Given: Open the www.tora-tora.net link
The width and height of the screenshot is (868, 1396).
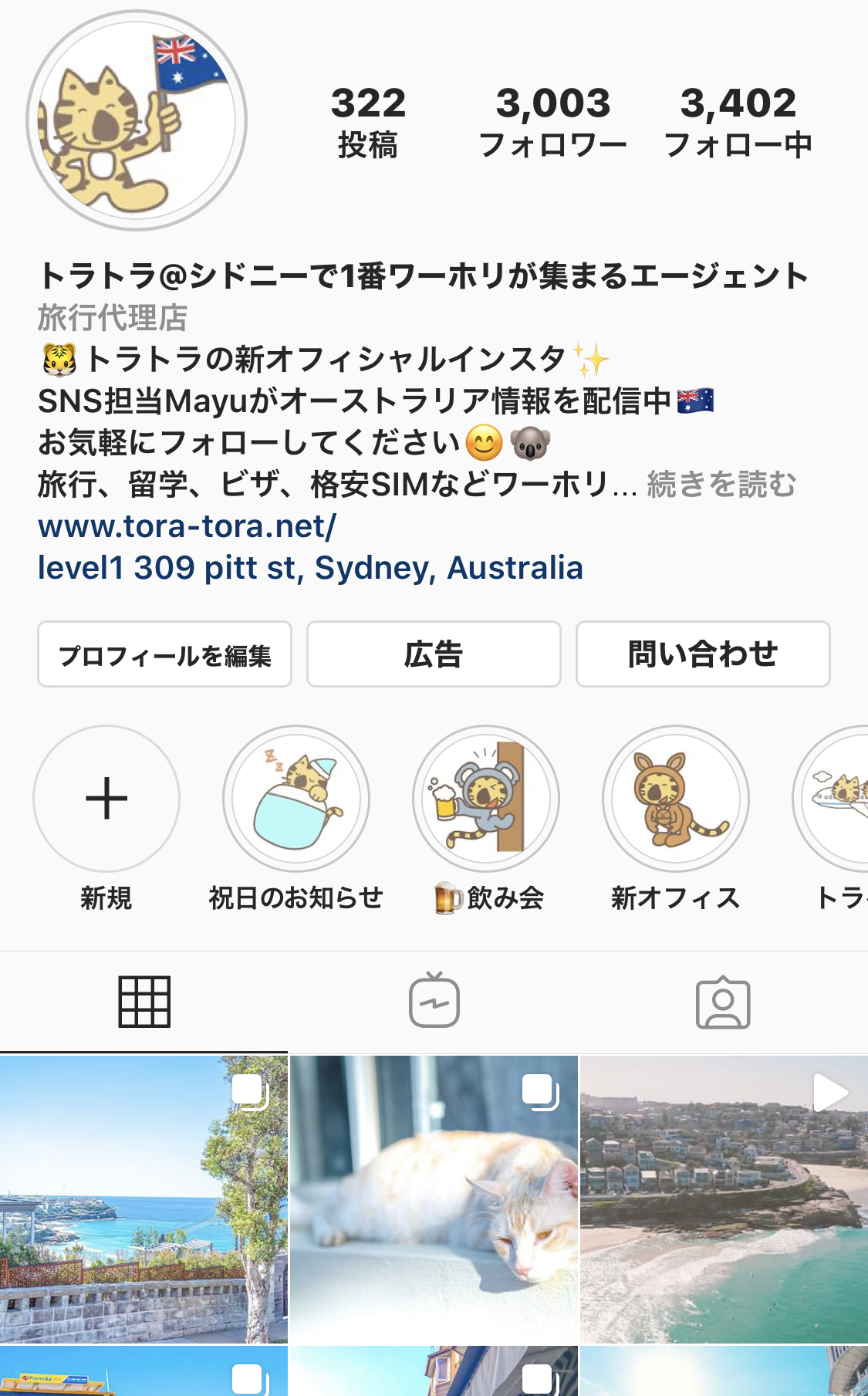Looking at the screenshot, I should (x=187, y=526).
